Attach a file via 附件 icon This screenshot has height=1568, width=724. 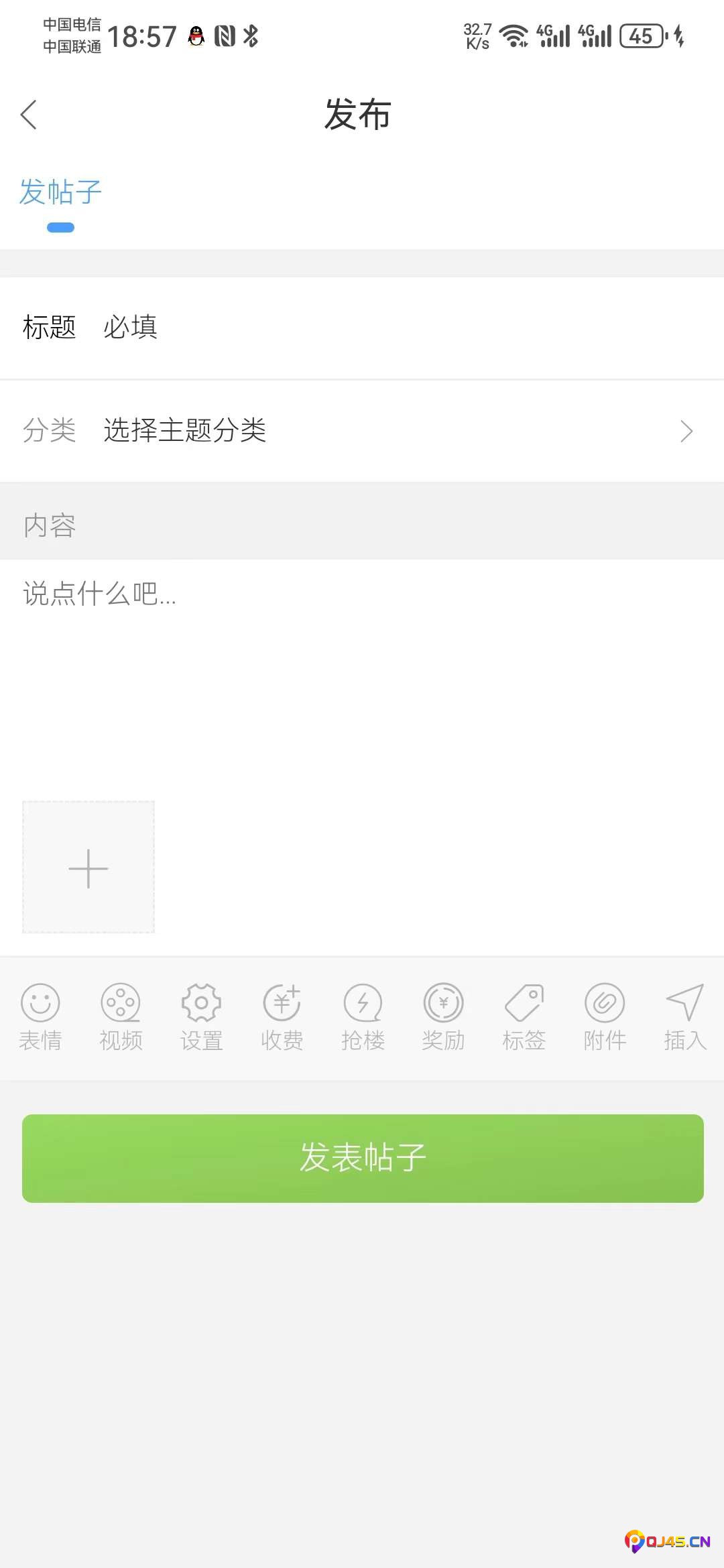tap(604, 1015)
